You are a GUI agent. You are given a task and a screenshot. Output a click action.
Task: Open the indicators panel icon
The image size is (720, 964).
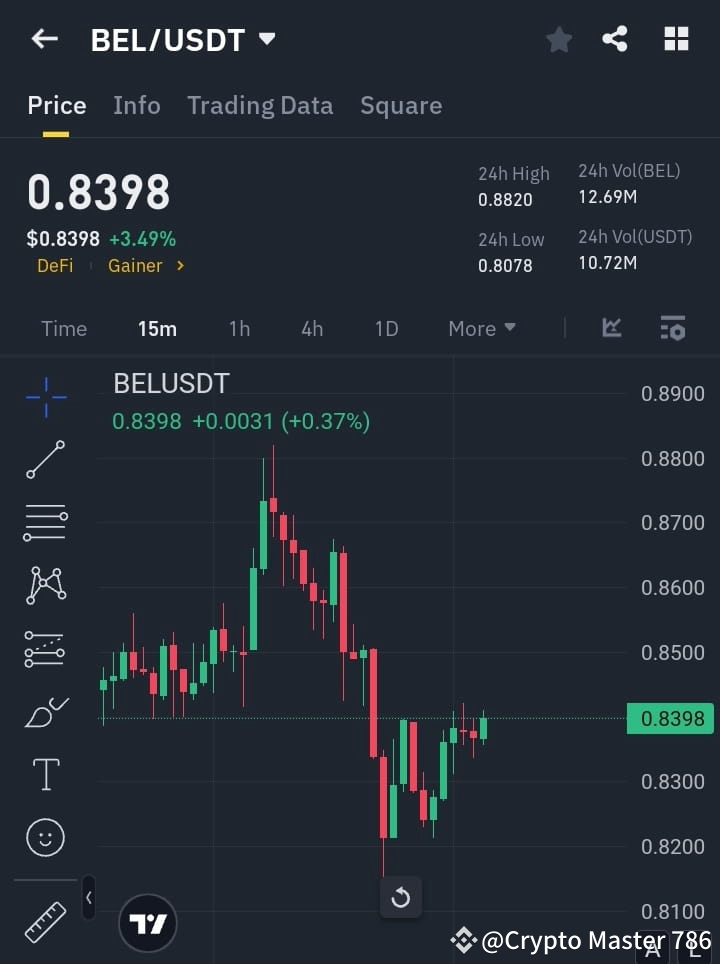pos(611,328)
